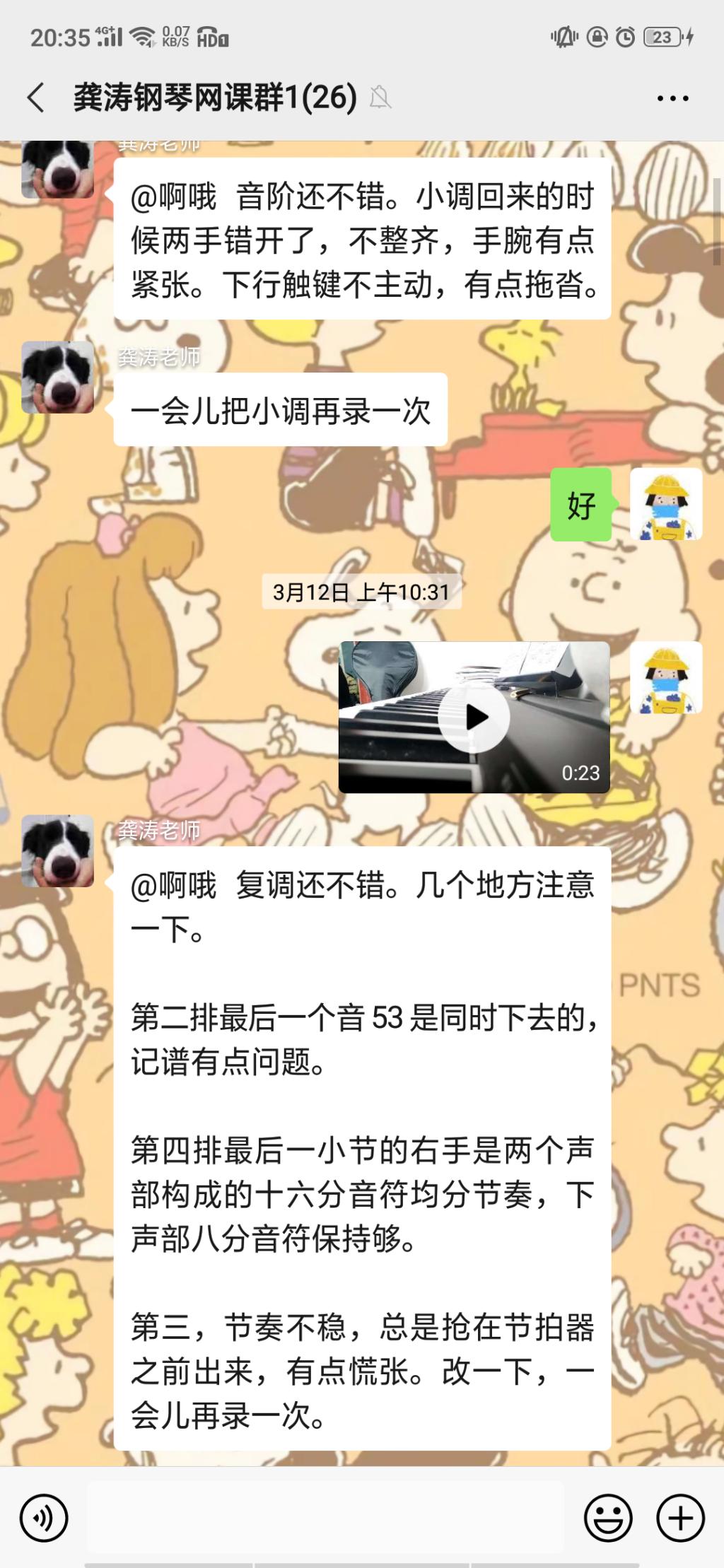The image size is (724, 1568).
Task: Tap my avatar beside the piano video
Action: [666, 677]
